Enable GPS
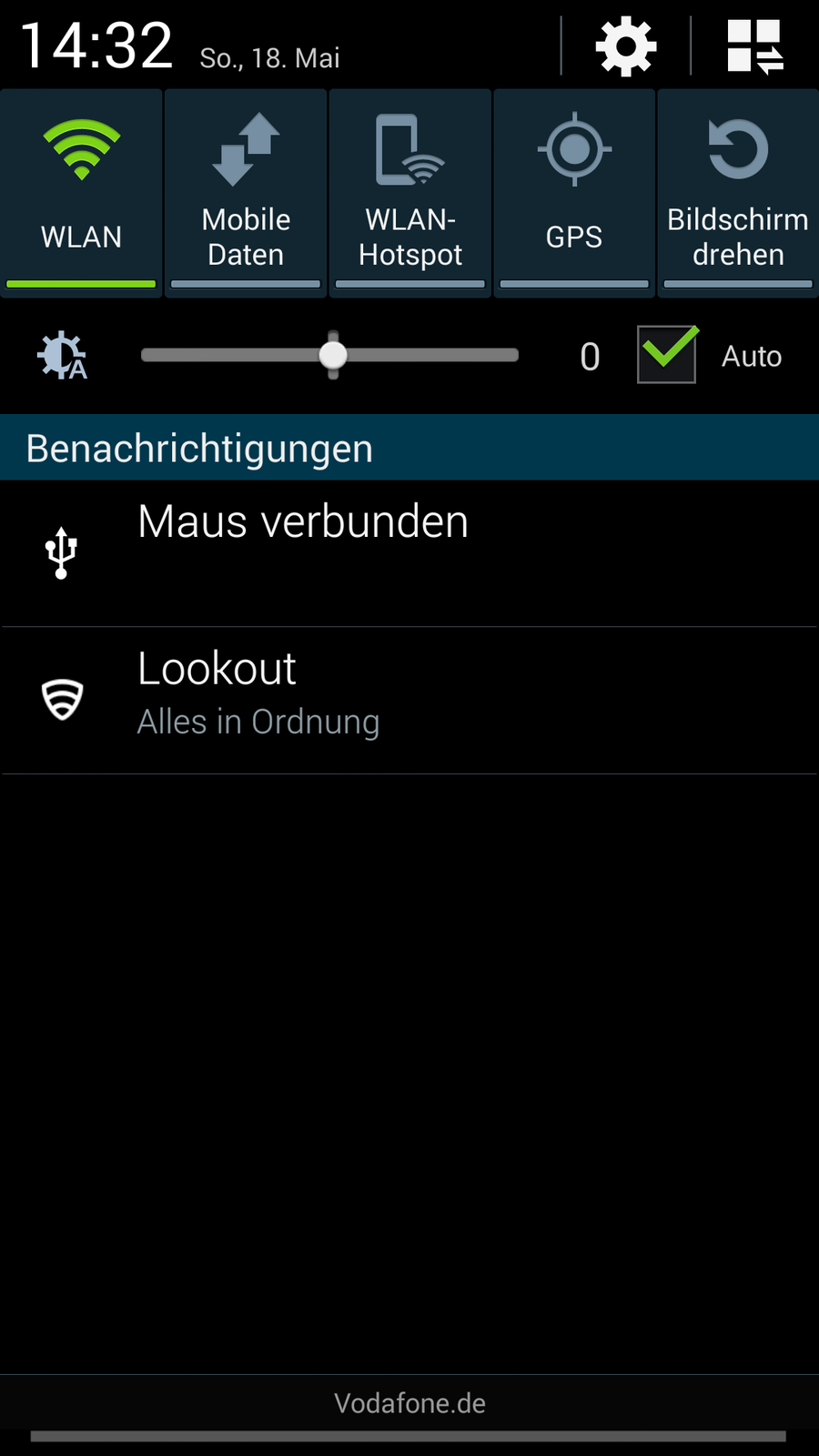Image resolution: width=819 pixels, height=1456 pixels. click(574, 193)
